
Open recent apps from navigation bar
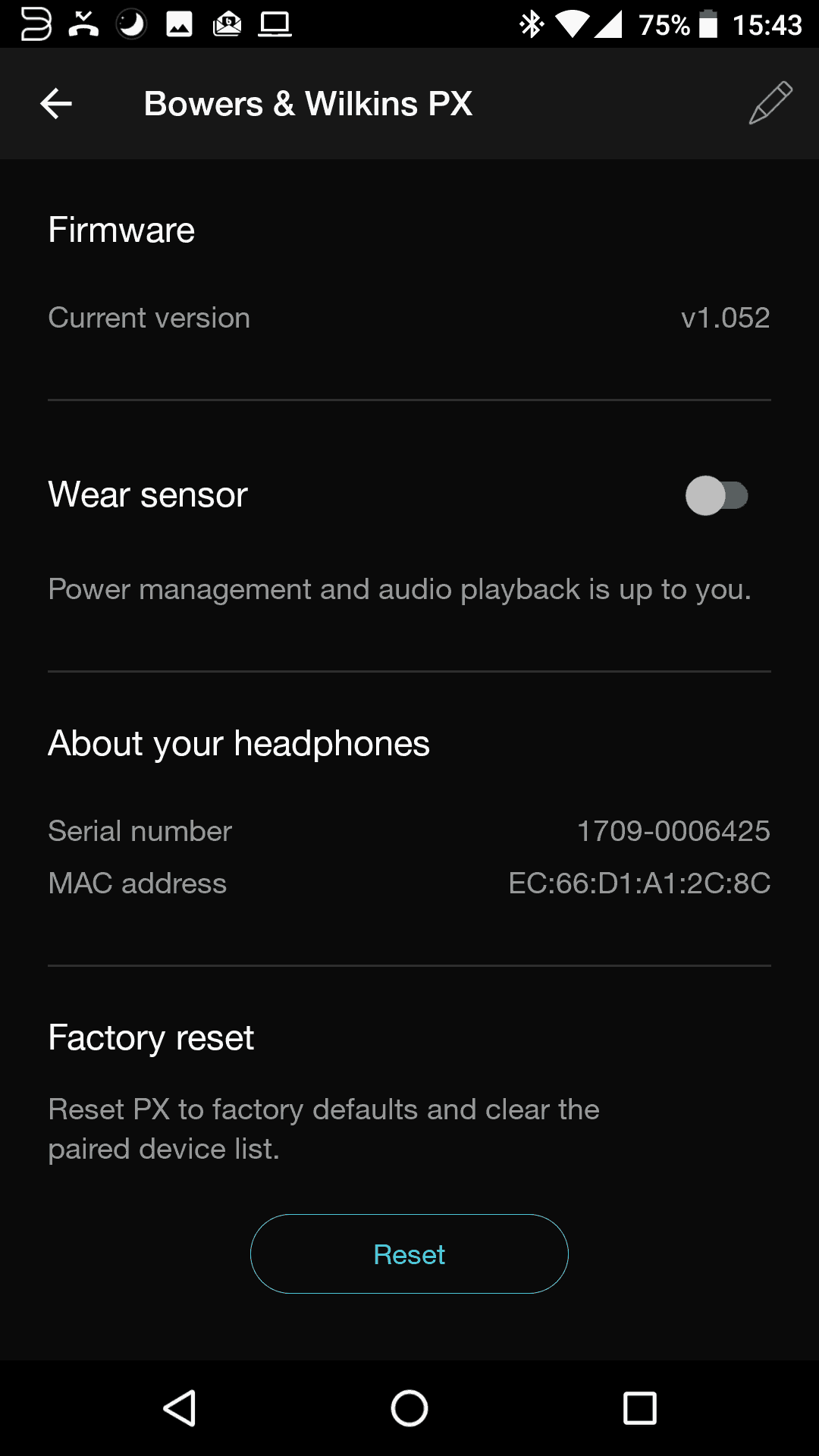coord(639,1409)
